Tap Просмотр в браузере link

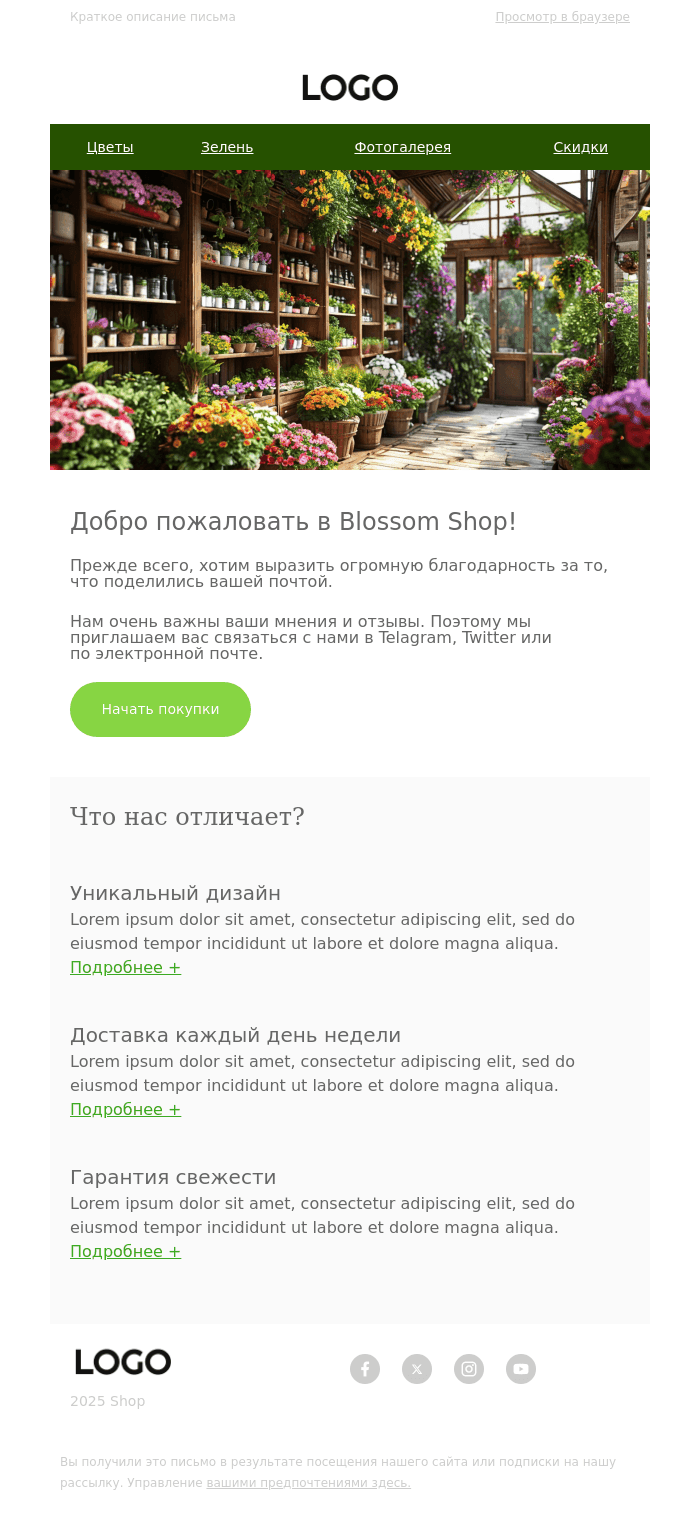click(562, 17)
